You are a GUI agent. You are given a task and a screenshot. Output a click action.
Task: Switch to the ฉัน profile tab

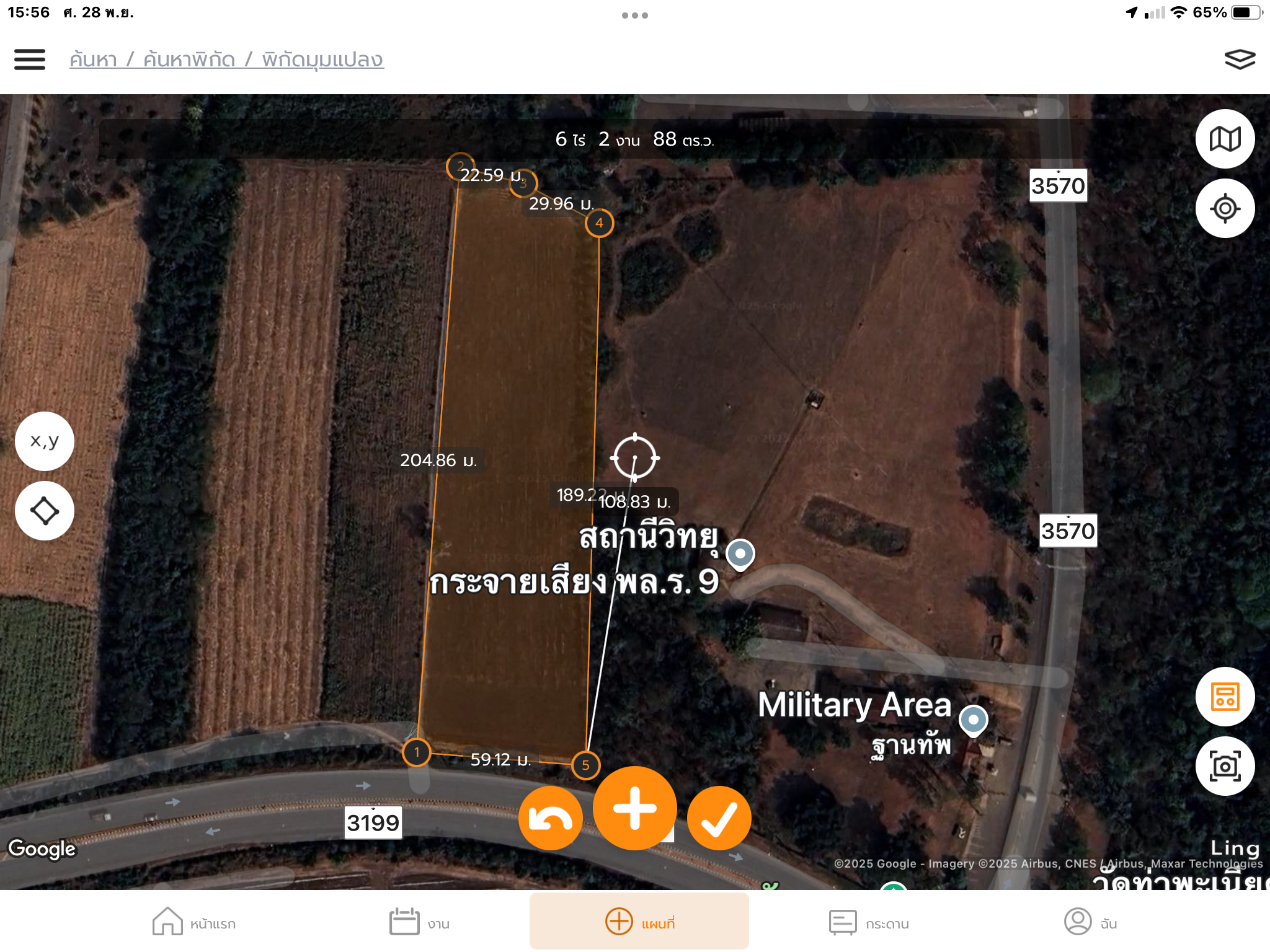point(1090,922)
